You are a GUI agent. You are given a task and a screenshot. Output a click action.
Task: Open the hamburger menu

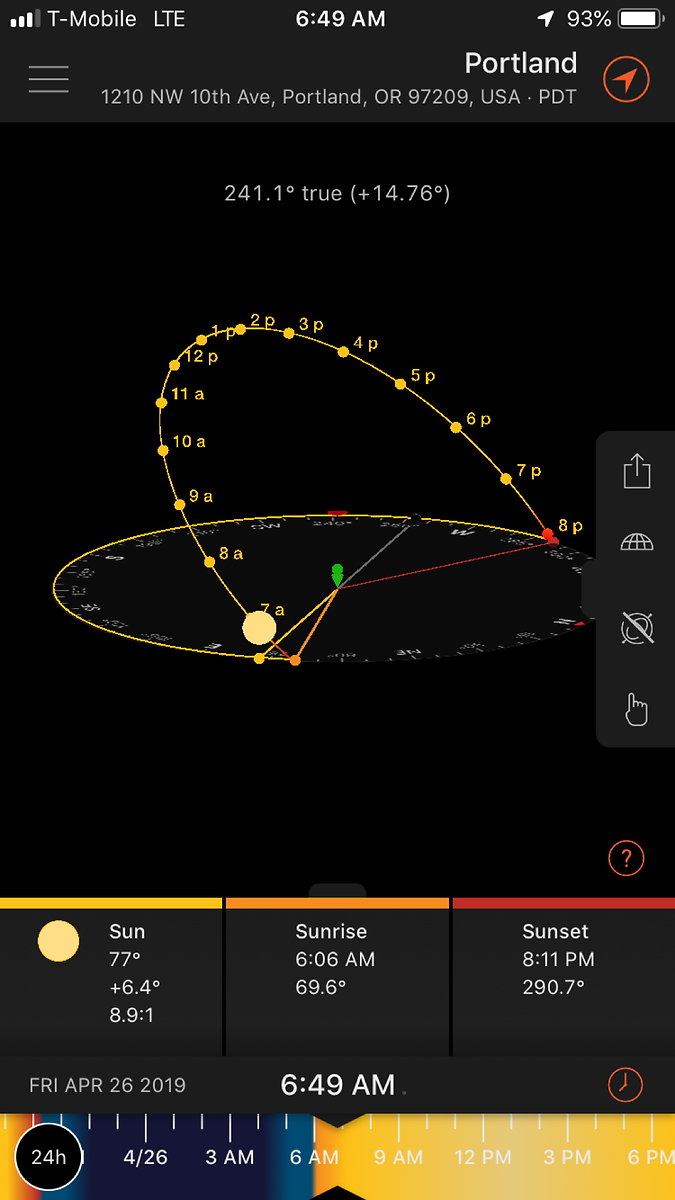tap(48, 79)
